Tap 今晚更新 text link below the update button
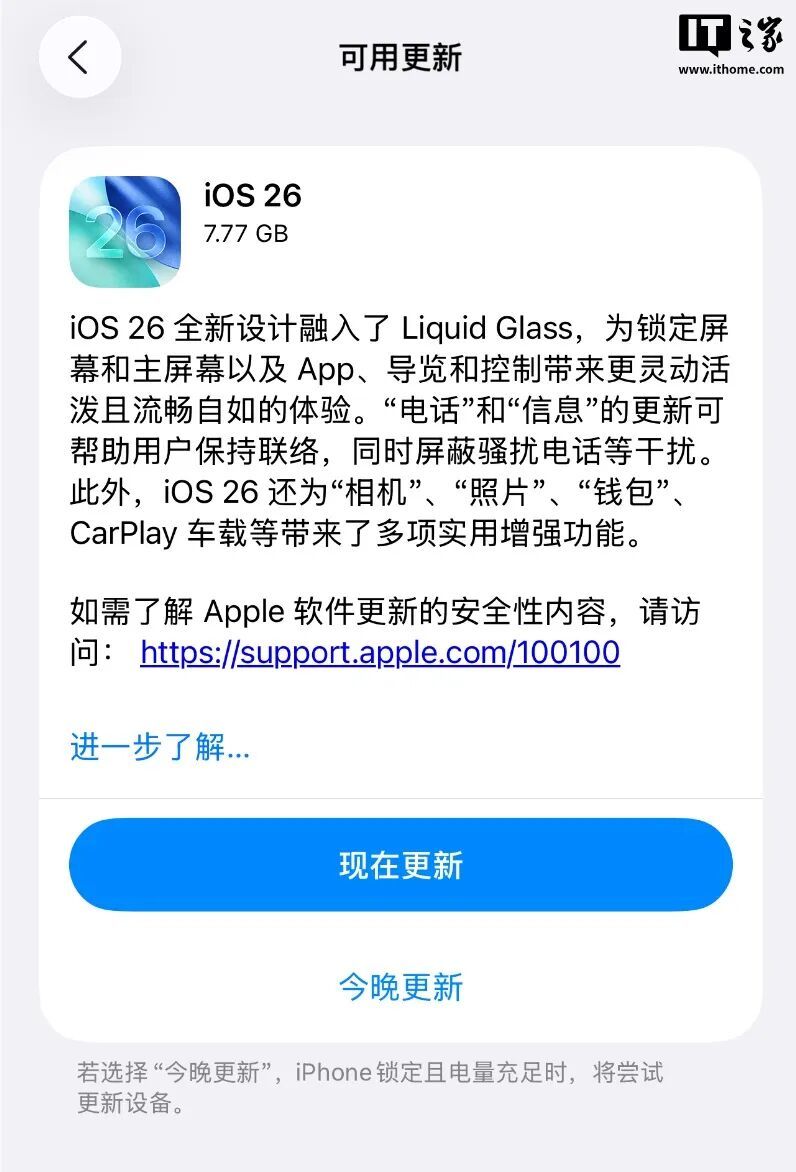796x1172 pixels. [398, 988]
